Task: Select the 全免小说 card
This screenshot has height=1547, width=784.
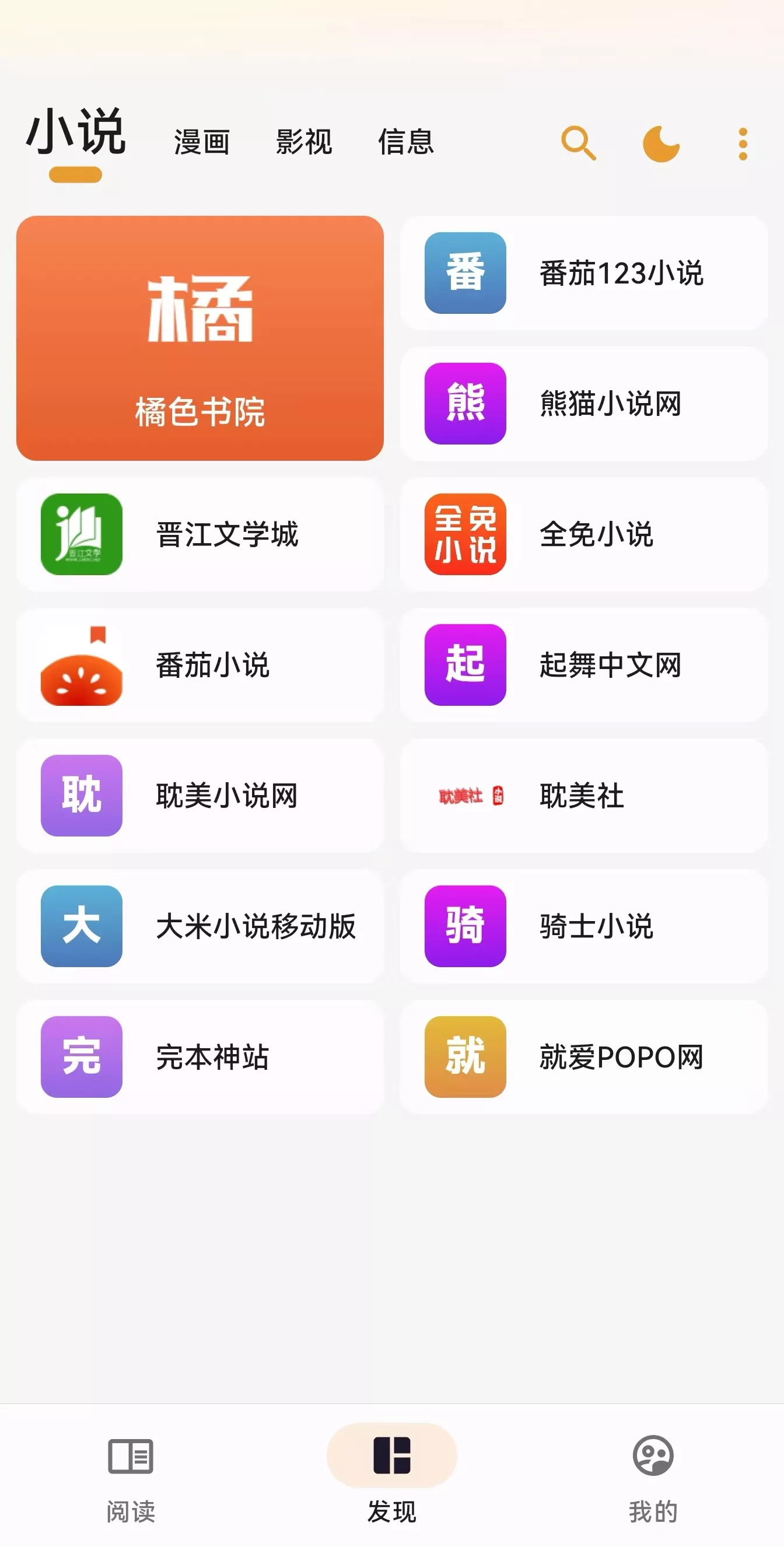Action: [x=584, y=534]
